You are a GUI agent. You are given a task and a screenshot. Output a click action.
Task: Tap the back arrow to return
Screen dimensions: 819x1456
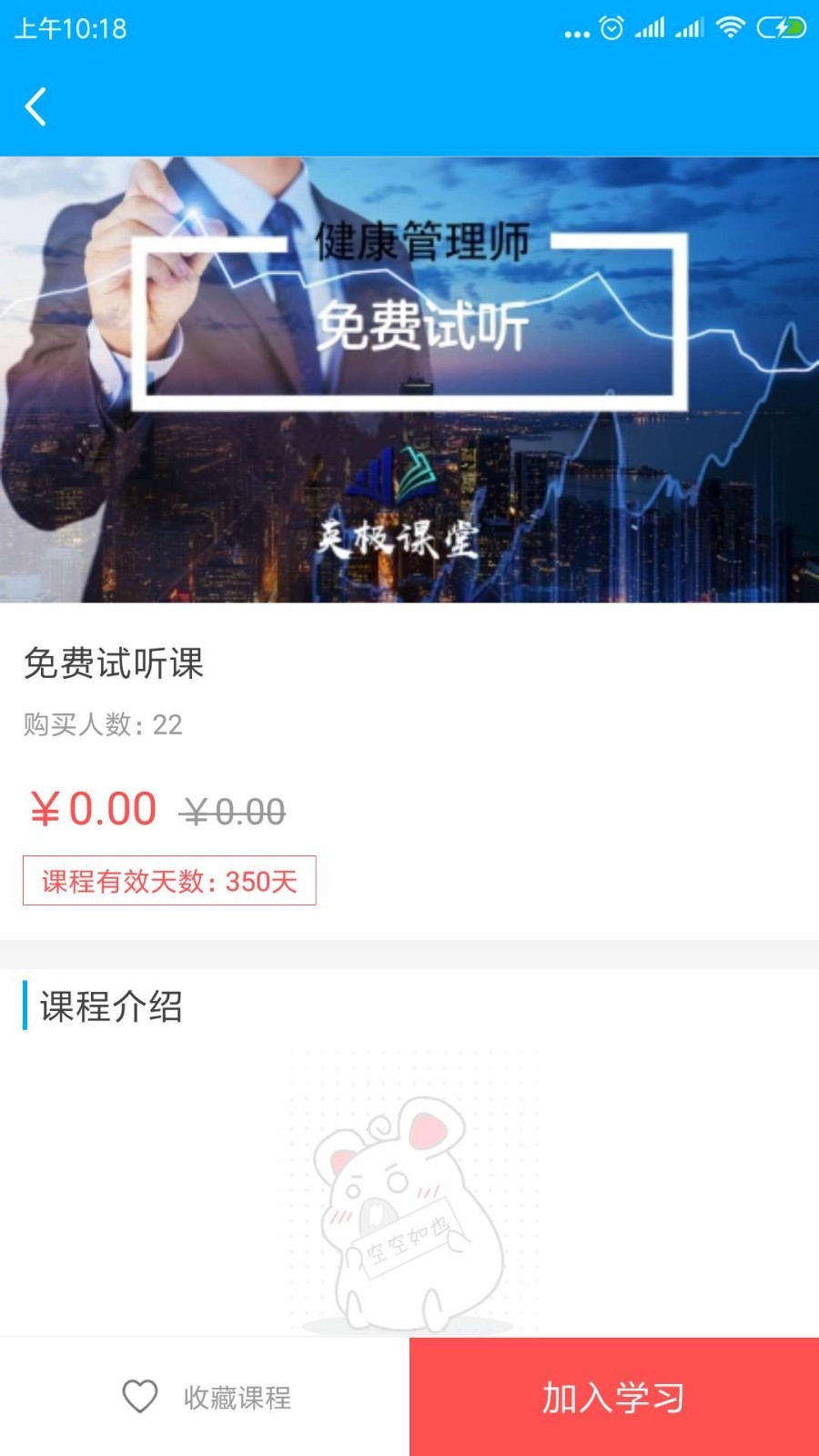[x=35, y=106]
